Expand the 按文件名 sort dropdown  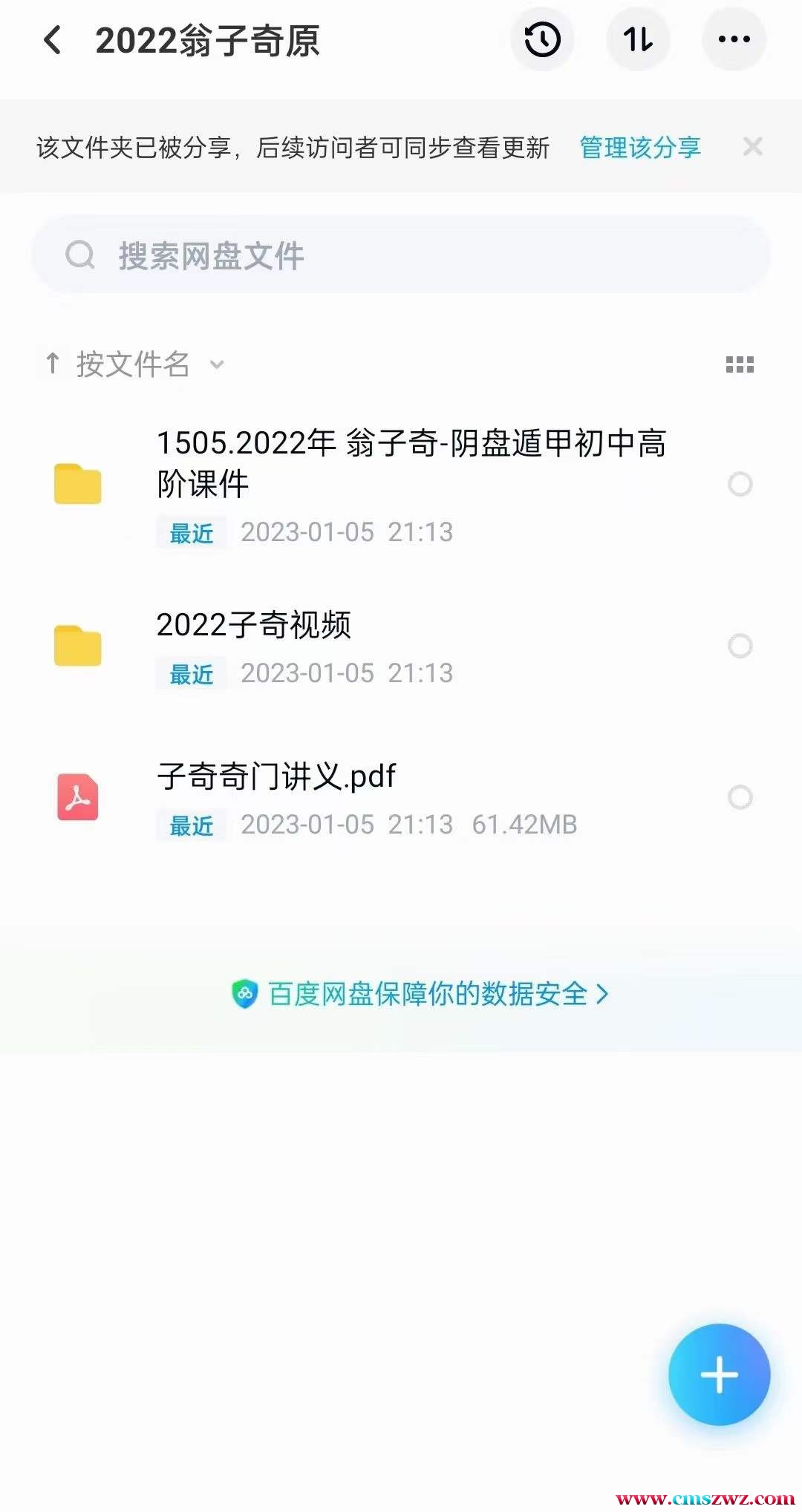coord(134,364)
